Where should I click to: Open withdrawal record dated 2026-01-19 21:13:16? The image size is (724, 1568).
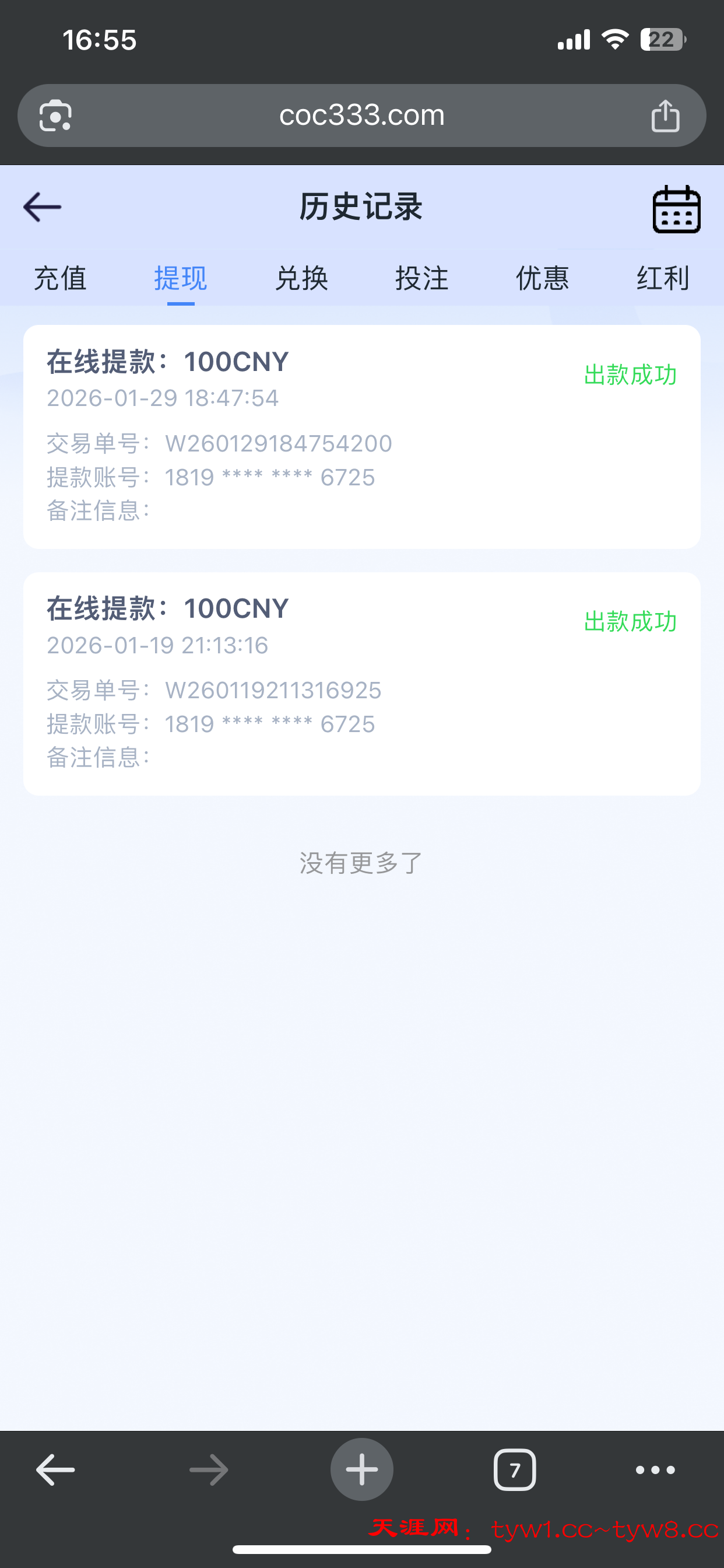(361, 683)
